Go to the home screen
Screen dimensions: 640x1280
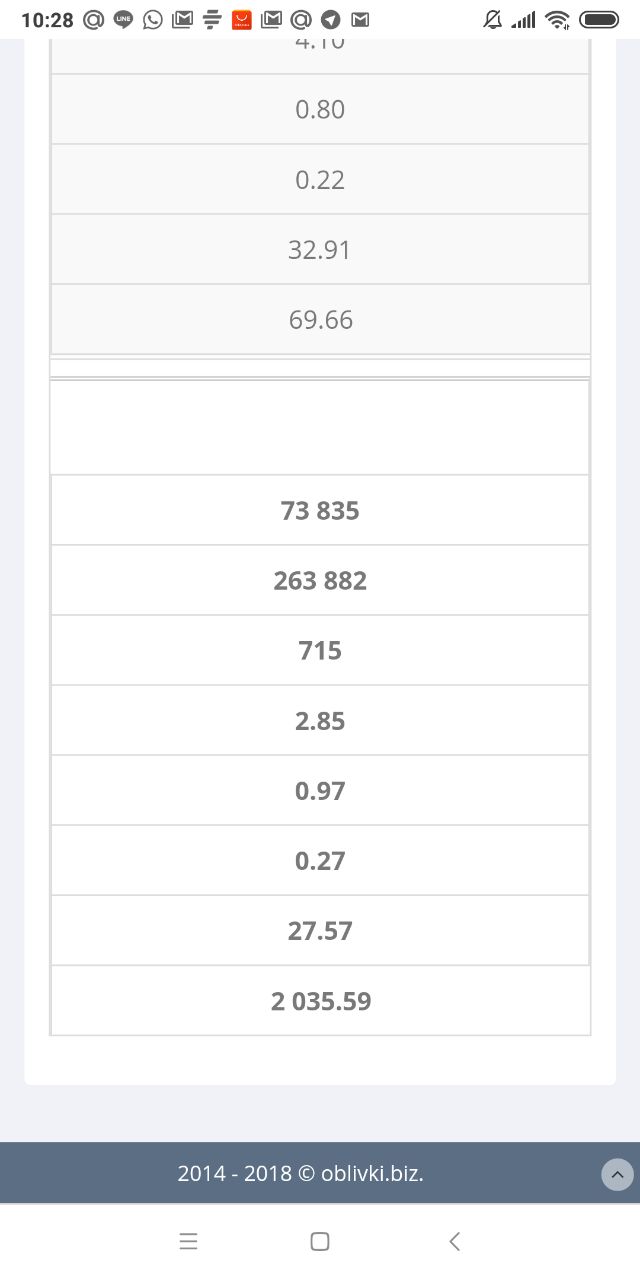320,1241
